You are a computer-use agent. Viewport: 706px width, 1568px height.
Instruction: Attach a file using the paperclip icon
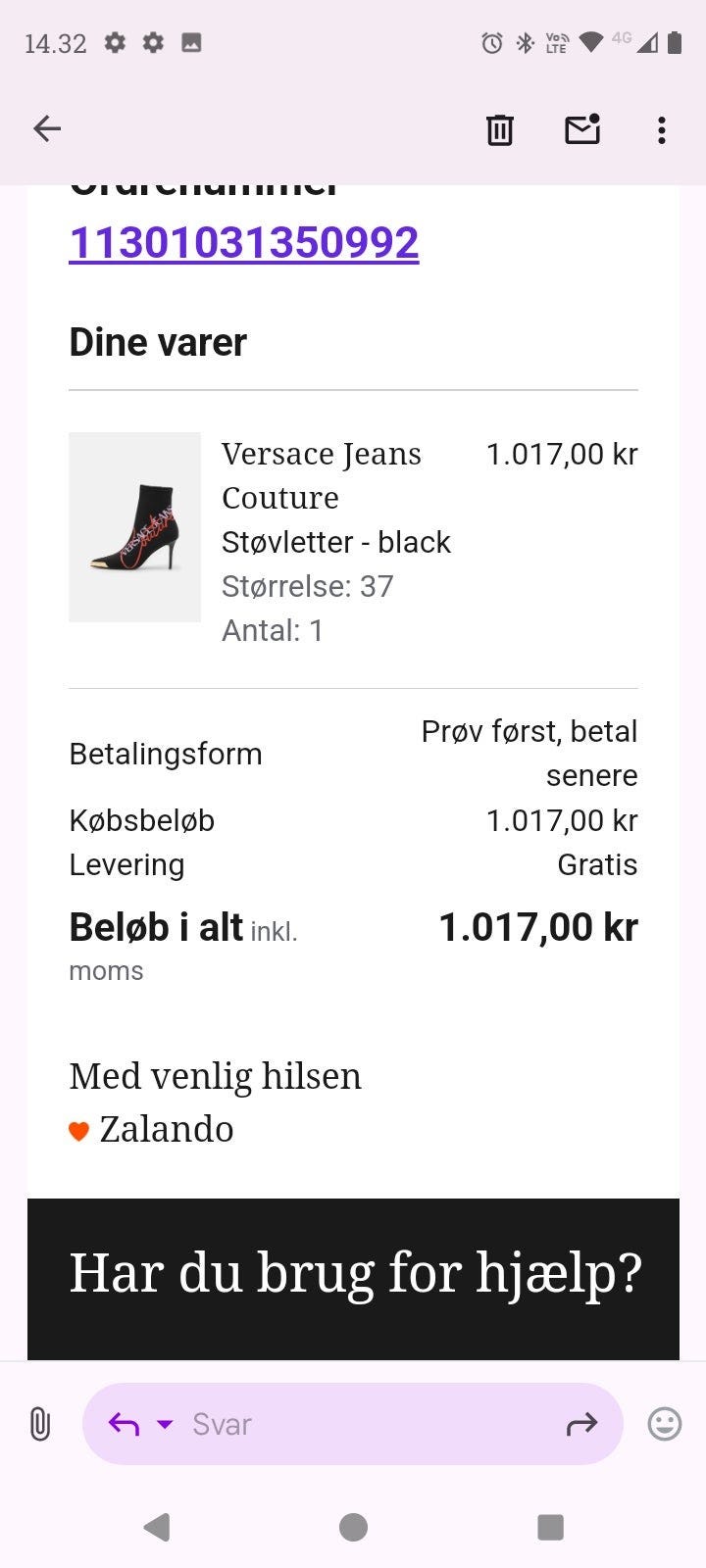[39, 1424]
